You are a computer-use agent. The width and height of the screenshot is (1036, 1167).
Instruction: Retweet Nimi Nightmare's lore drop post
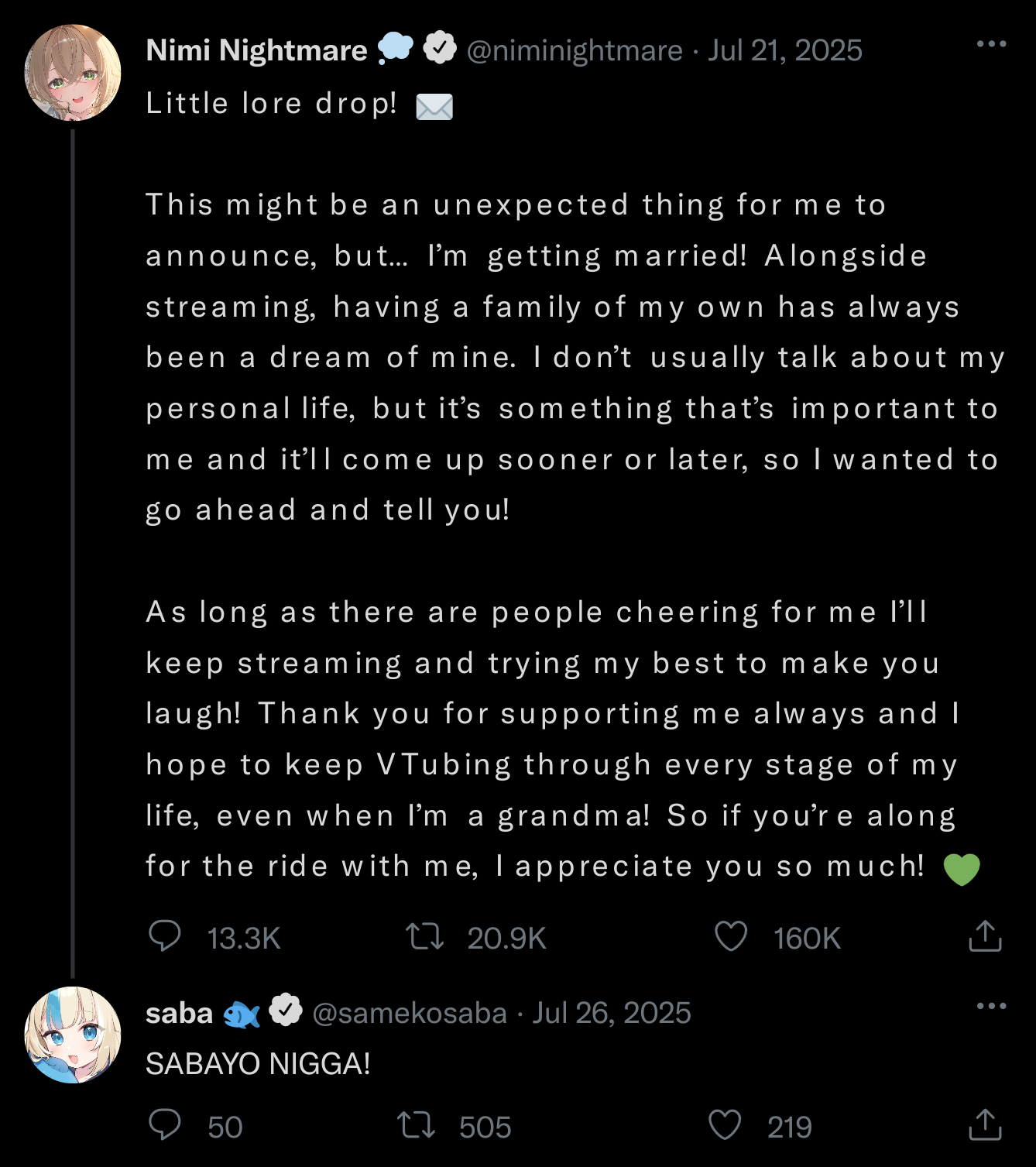(x=425, y=936)
